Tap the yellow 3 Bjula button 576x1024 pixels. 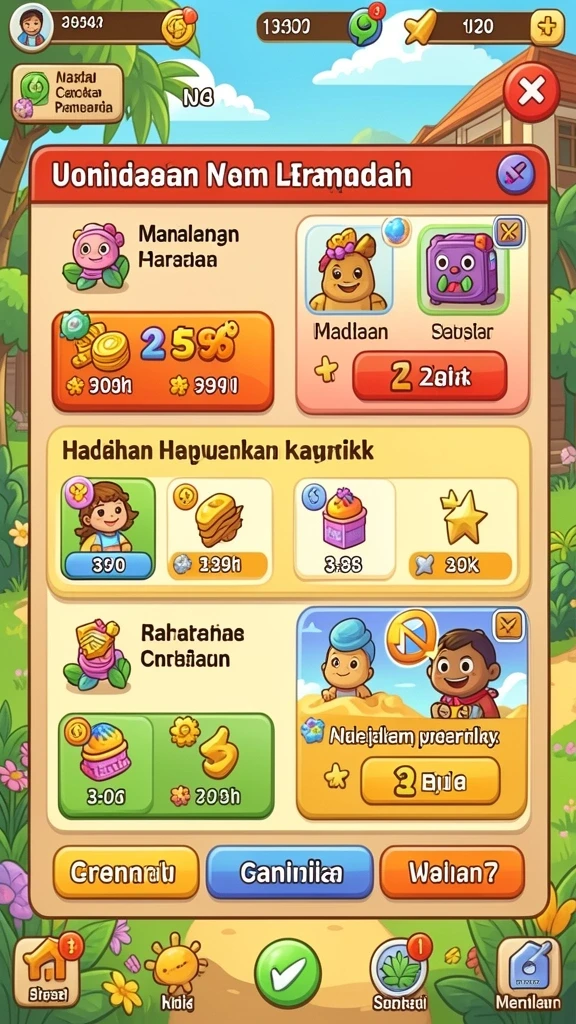[x=430, y=781]
